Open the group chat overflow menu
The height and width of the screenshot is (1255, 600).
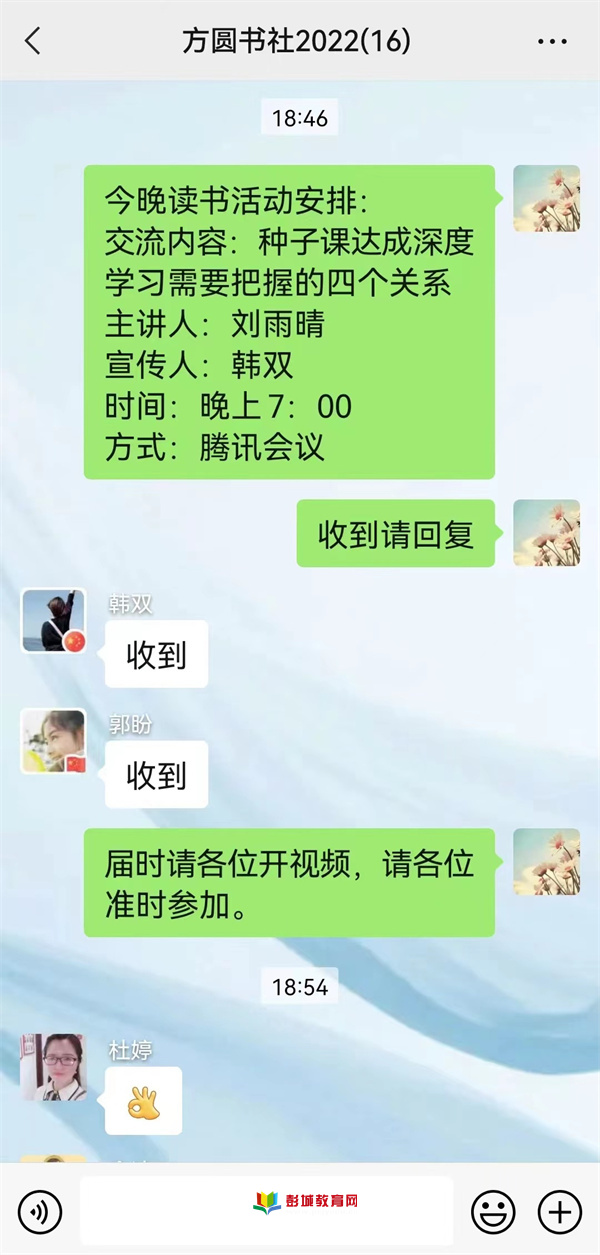(552, 41)
